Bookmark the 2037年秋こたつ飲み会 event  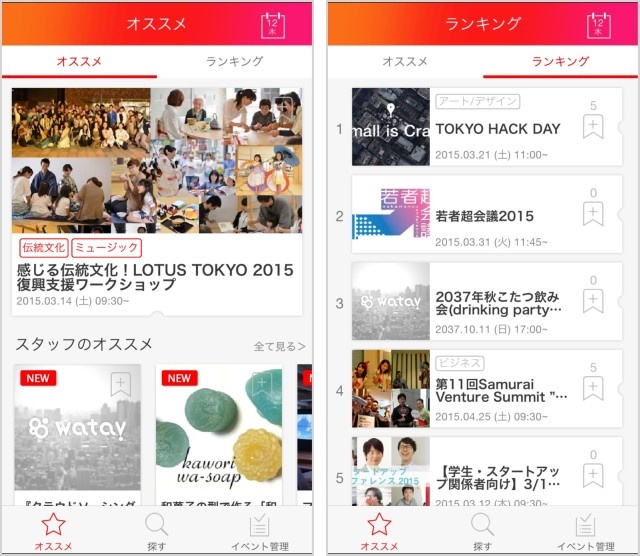pos(593,301)
